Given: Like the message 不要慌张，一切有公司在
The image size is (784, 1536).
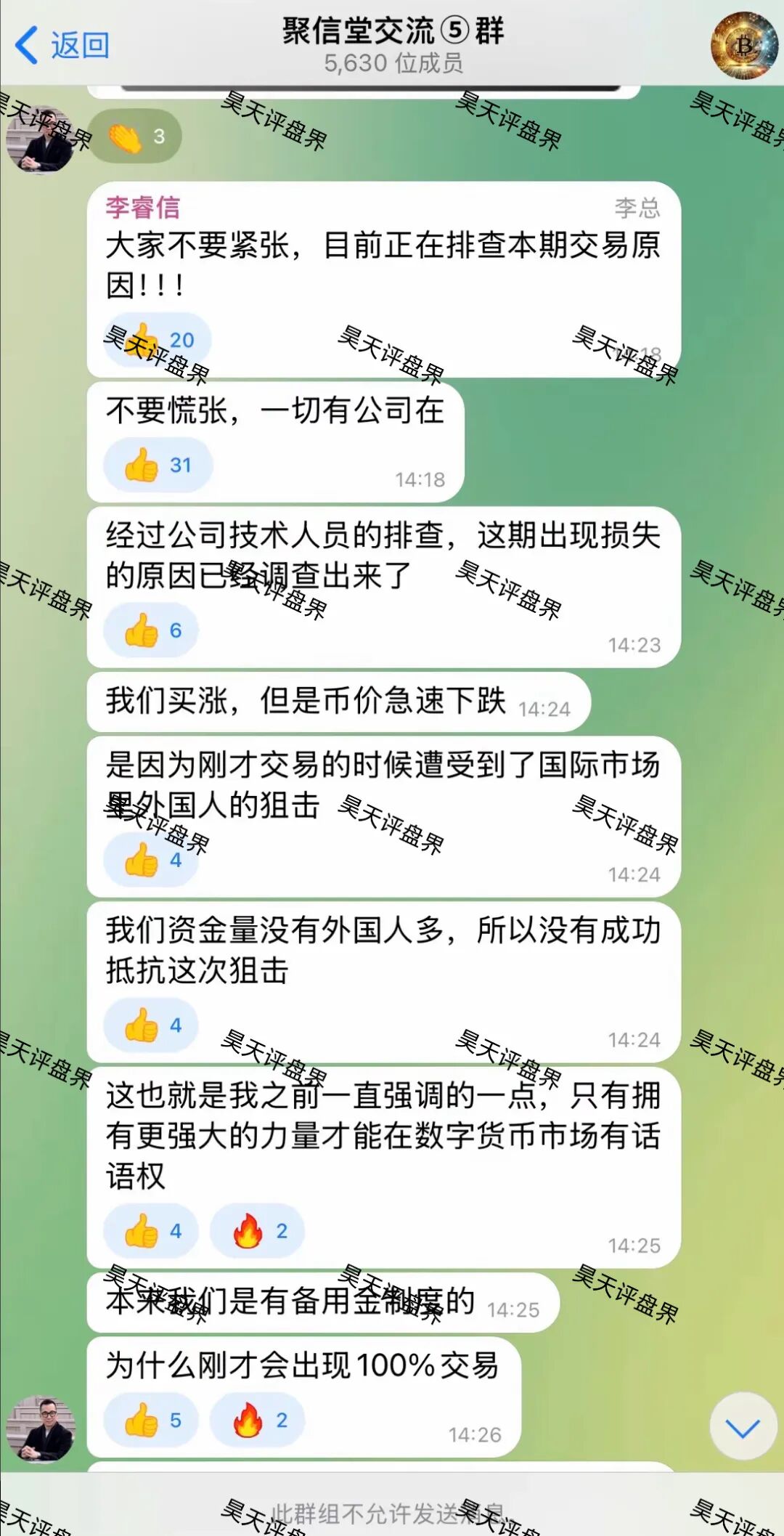Looking at the screenshot, I should [x=158, y=465].
